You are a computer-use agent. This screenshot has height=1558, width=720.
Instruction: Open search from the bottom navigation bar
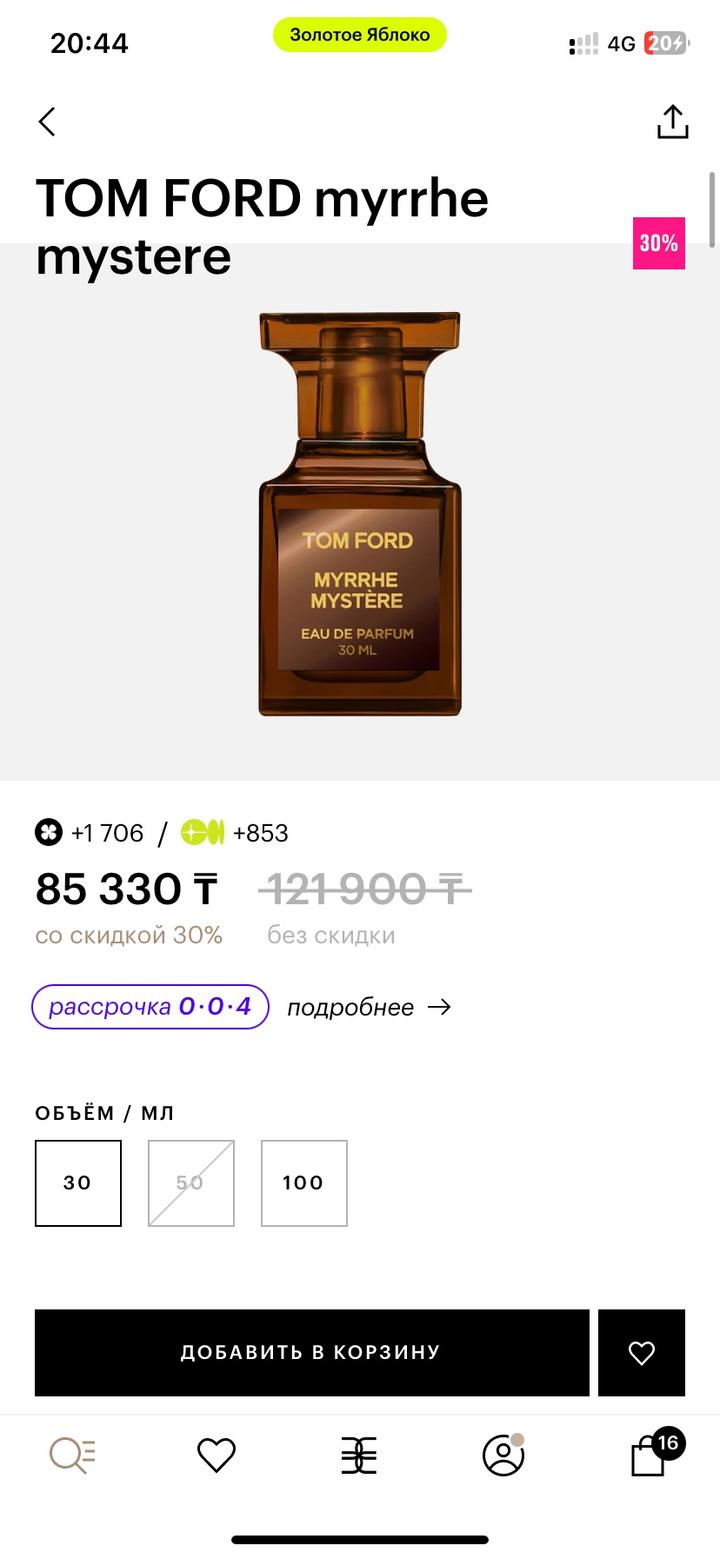[x=72, y=1457]
